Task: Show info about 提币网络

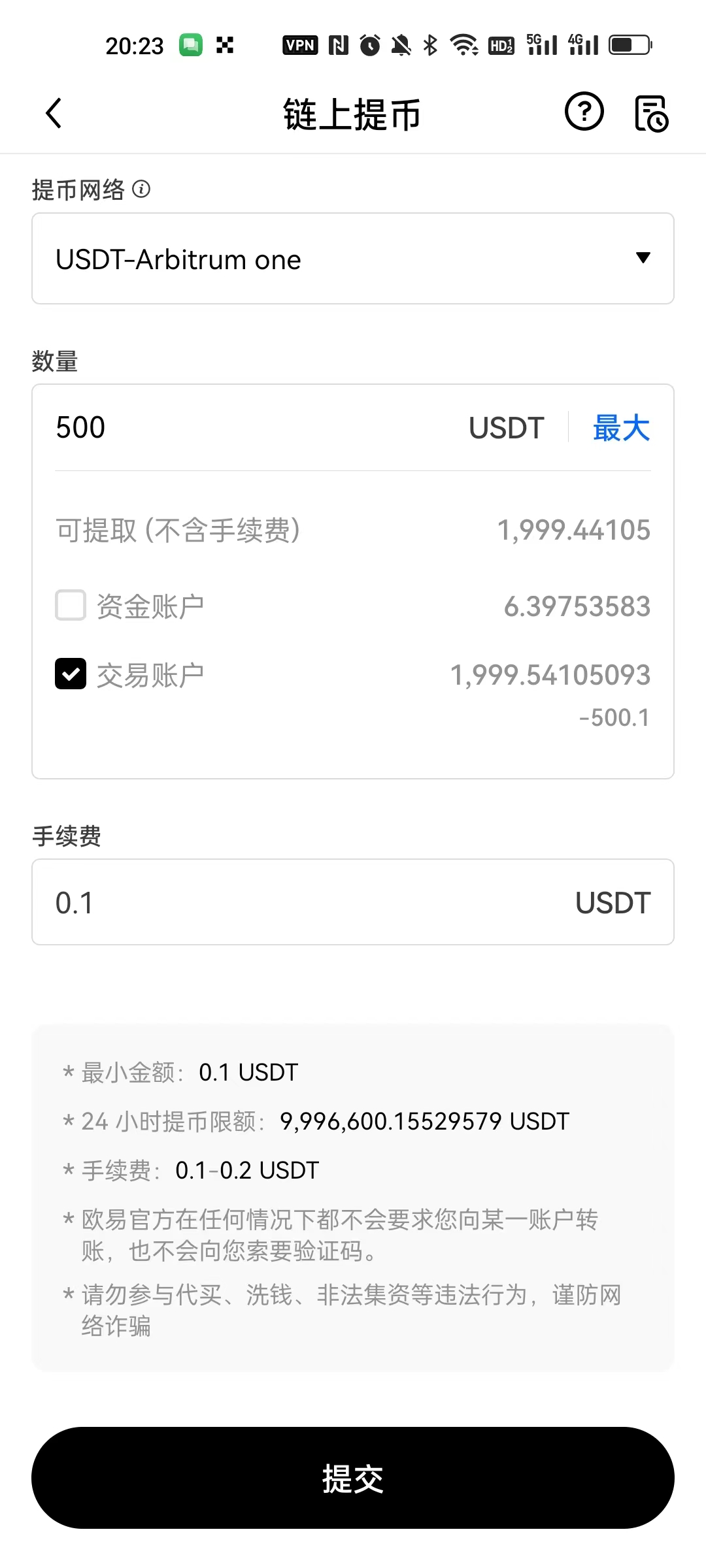Action: pos(141,189)
